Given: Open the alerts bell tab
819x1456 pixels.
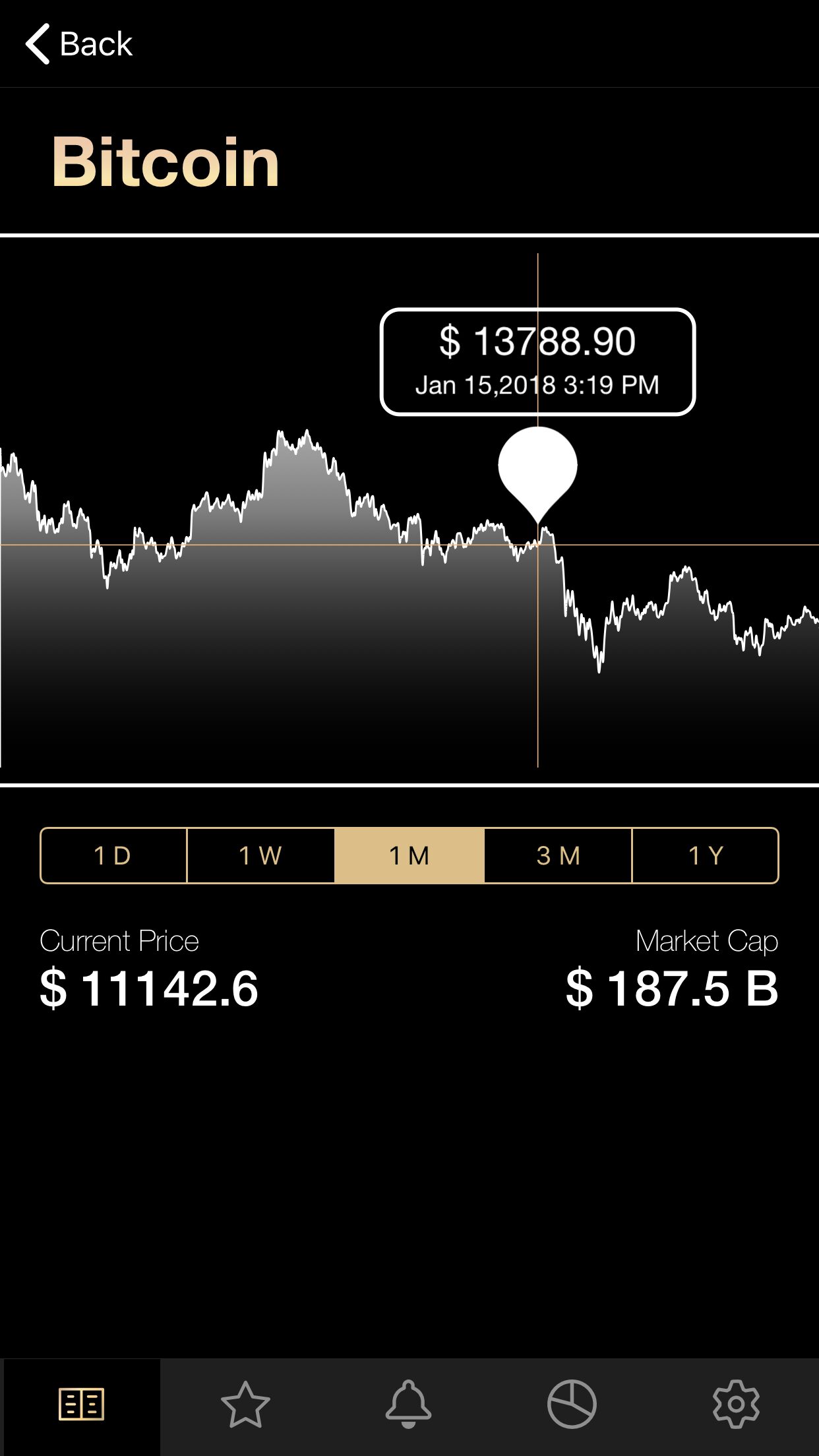Looking at the screenshot, I should 409,1404.
